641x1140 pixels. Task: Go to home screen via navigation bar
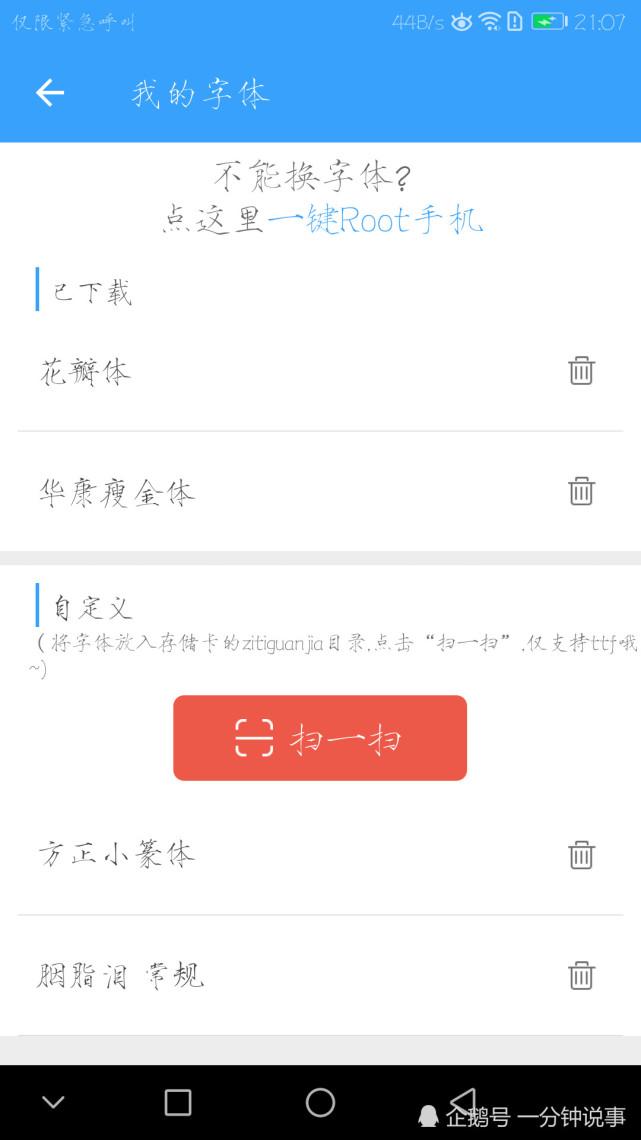(x=320, y=1102)
